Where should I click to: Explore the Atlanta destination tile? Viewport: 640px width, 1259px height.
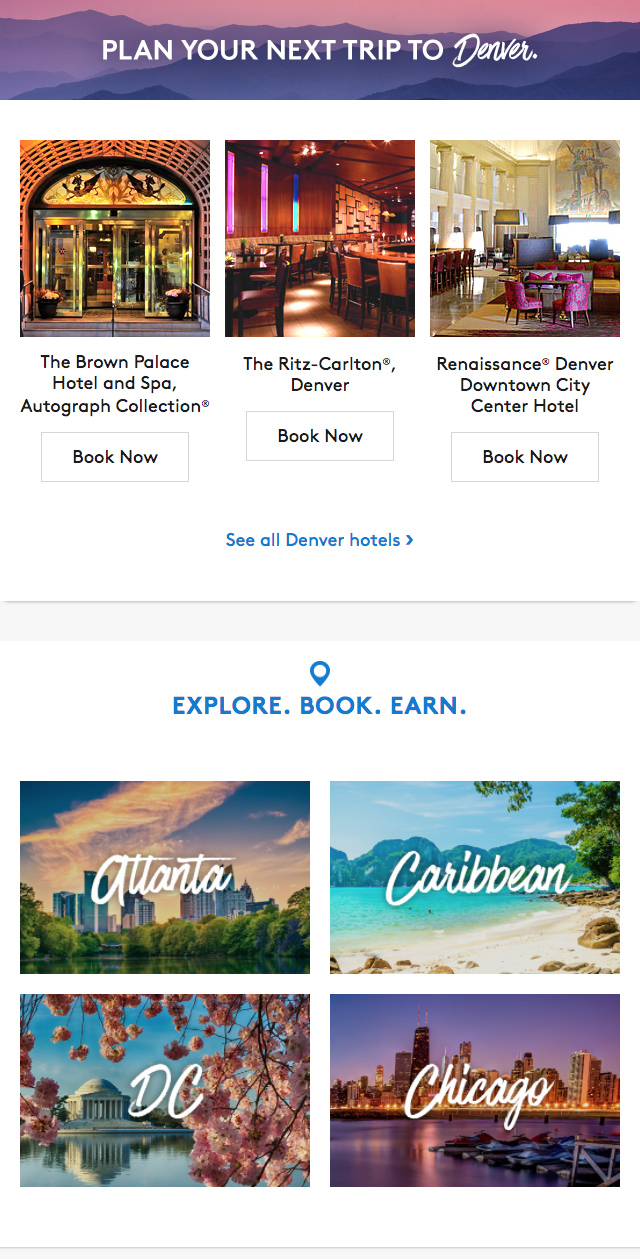[165, 877]
